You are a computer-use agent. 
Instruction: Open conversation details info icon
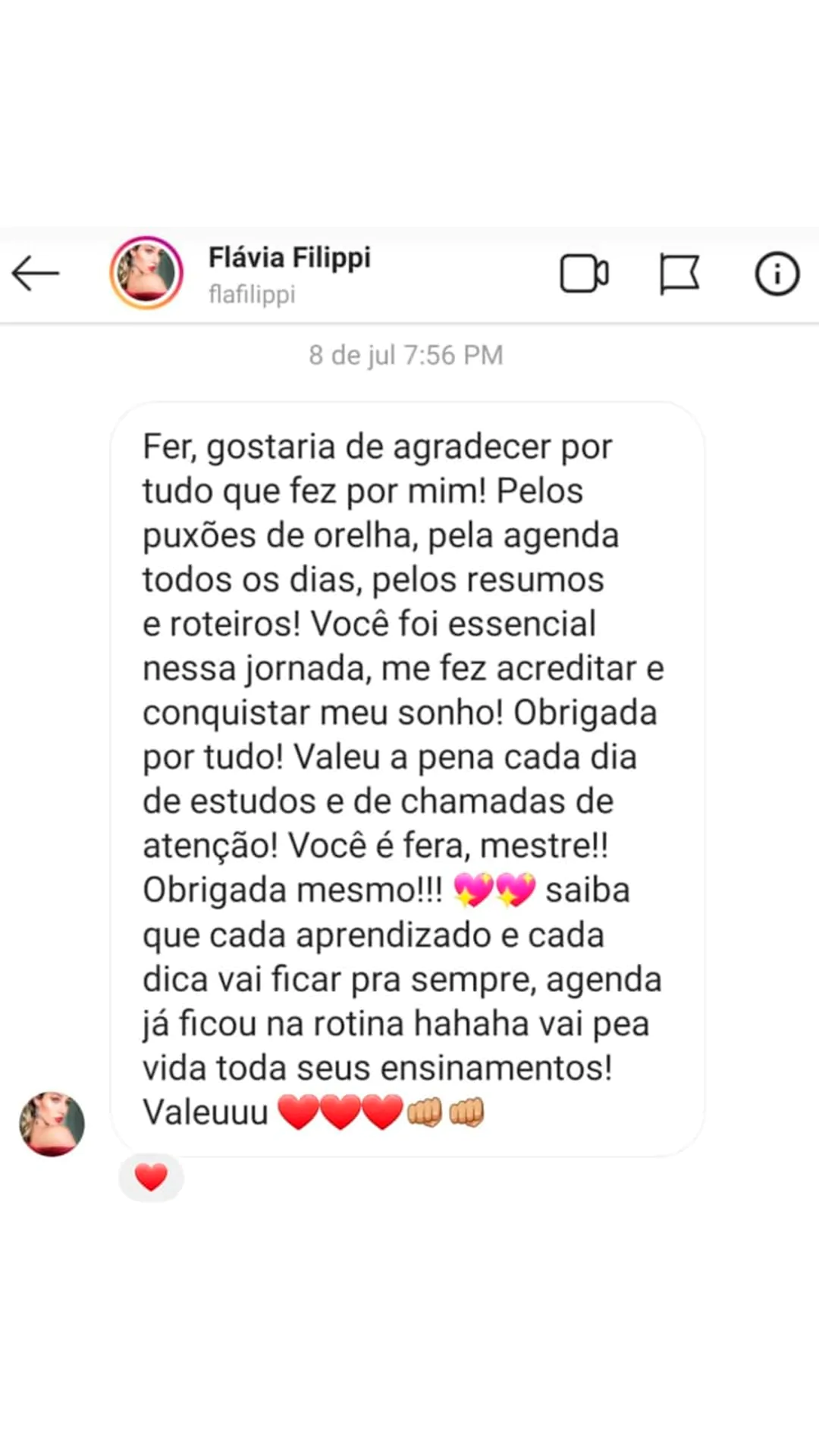[777, 273]
